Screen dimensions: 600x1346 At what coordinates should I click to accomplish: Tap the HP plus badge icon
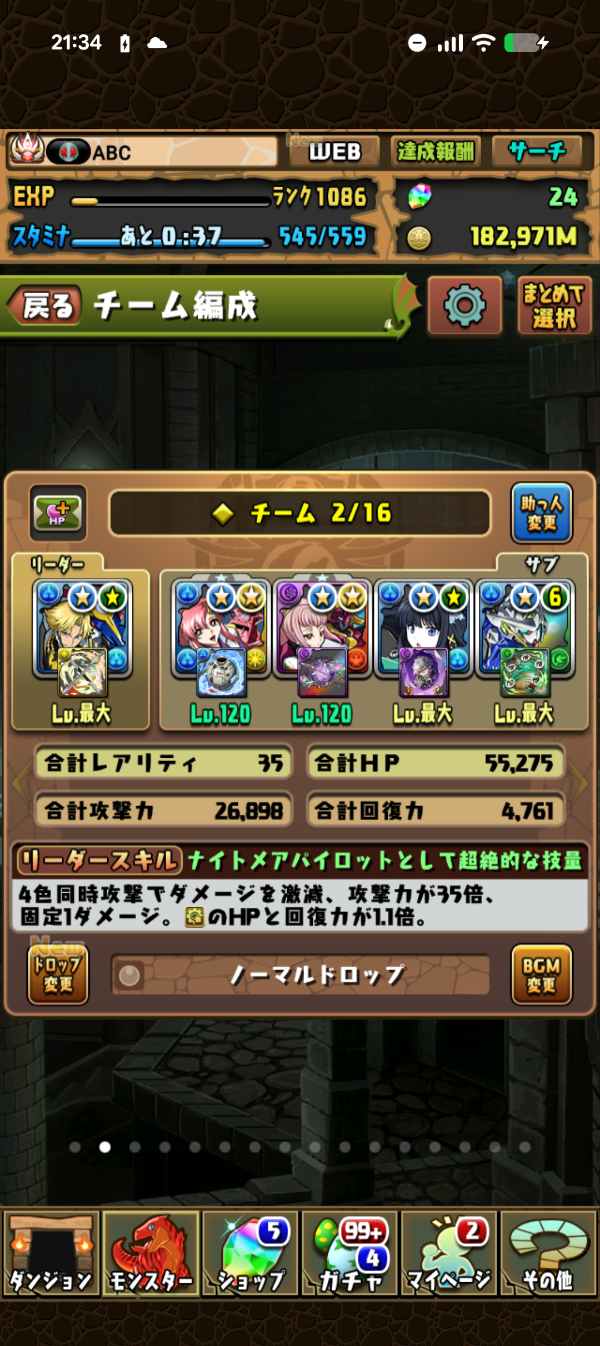point(57,514)
